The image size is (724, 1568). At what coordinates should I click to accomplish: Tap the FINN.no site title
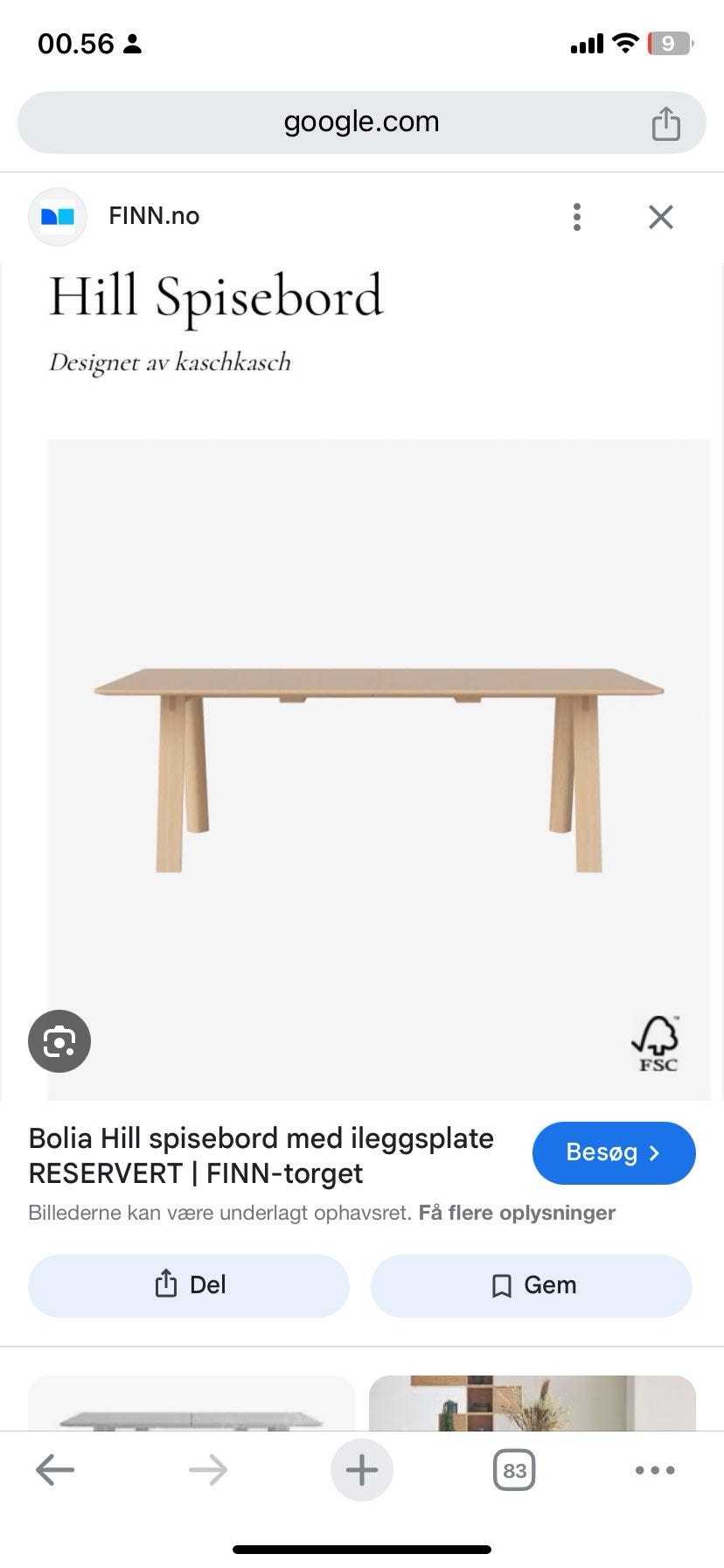click(x=154, y=216)
